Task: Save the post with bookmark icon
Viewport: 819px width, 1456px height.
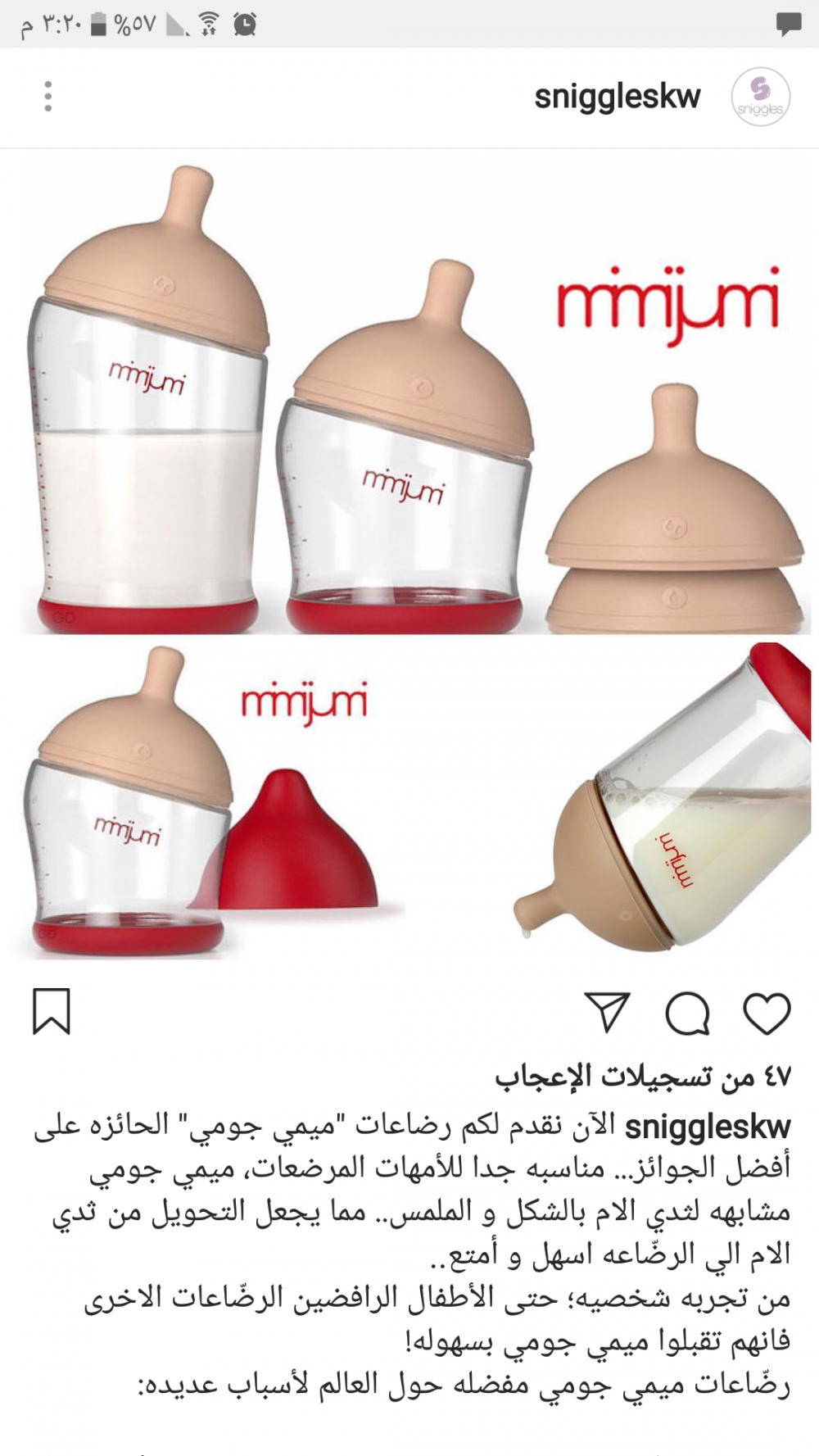Action: click(51, 1013)
